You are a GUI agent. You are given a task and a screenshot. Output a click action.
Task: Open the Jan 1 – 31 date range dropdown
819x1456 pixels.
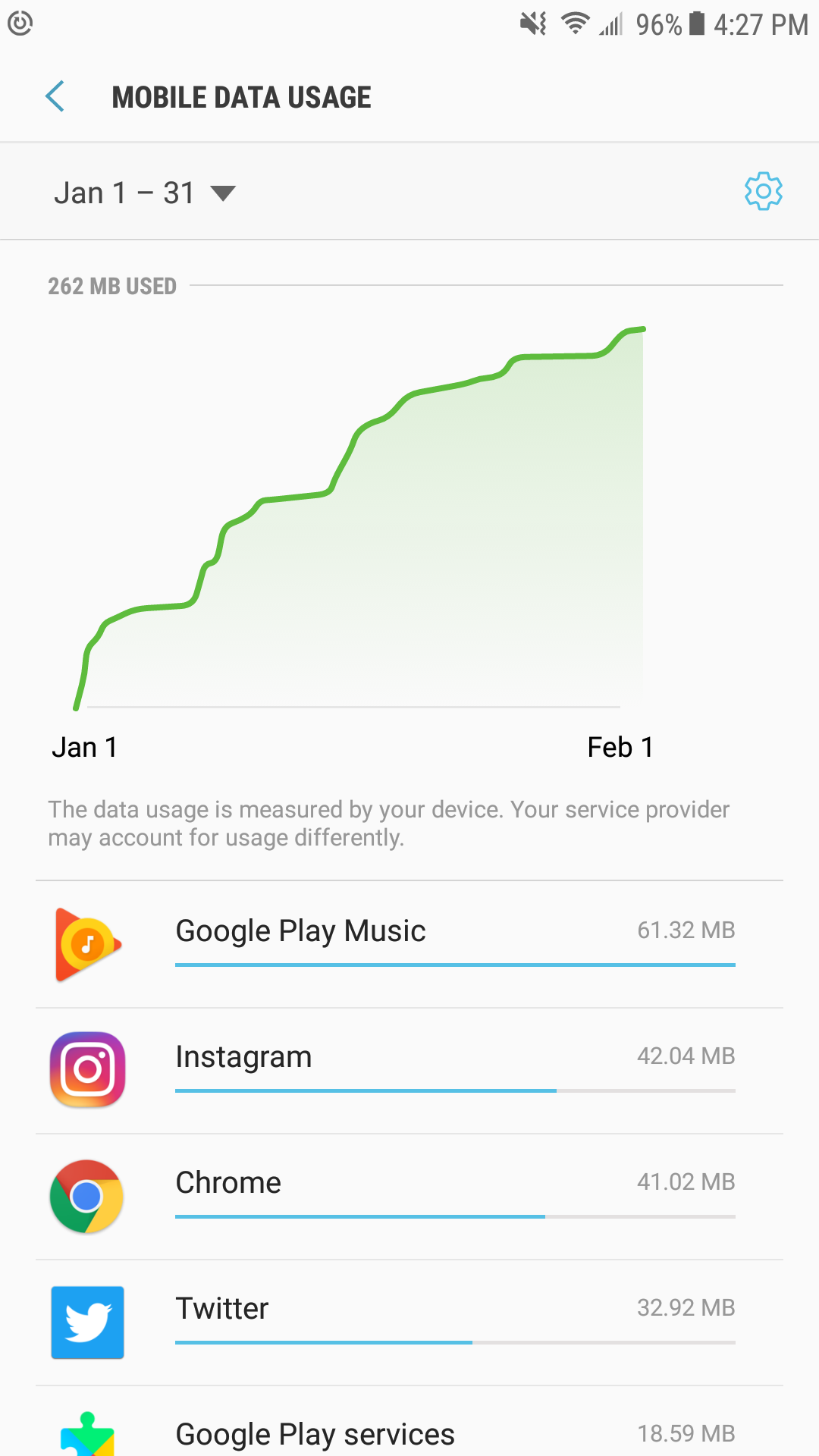146,193
